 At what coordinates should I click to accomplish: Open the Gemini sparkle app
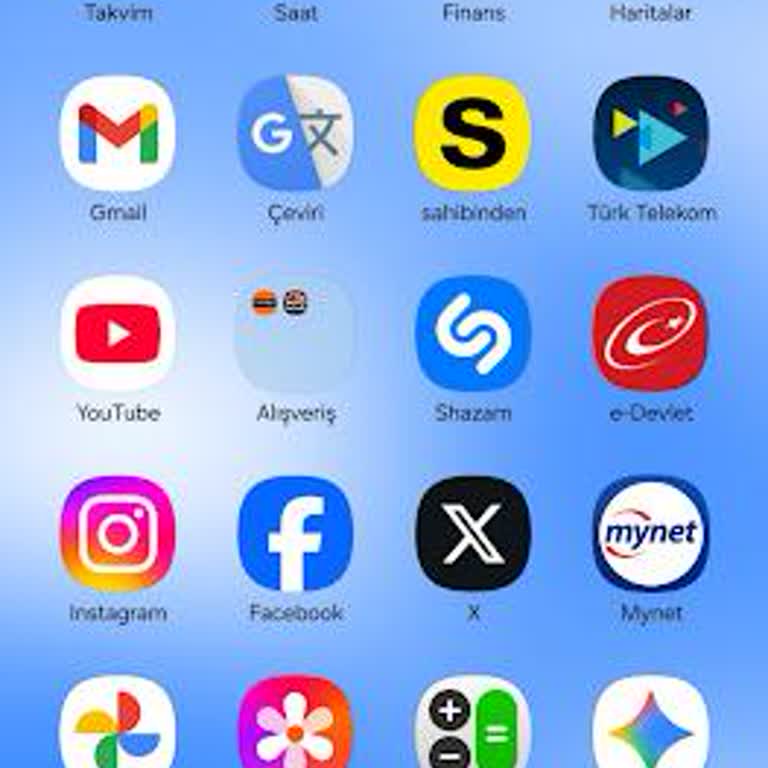(x=650, y=725)
